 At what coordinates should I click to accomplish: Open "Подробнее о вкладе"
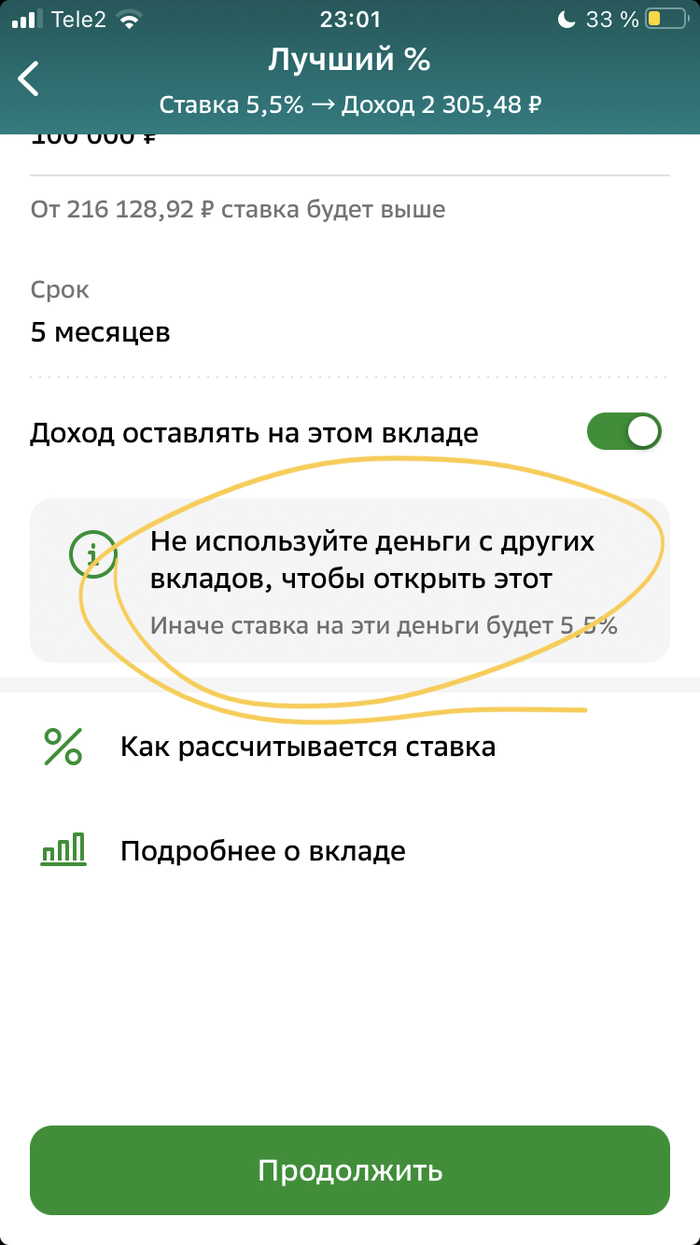click(262, 852)
